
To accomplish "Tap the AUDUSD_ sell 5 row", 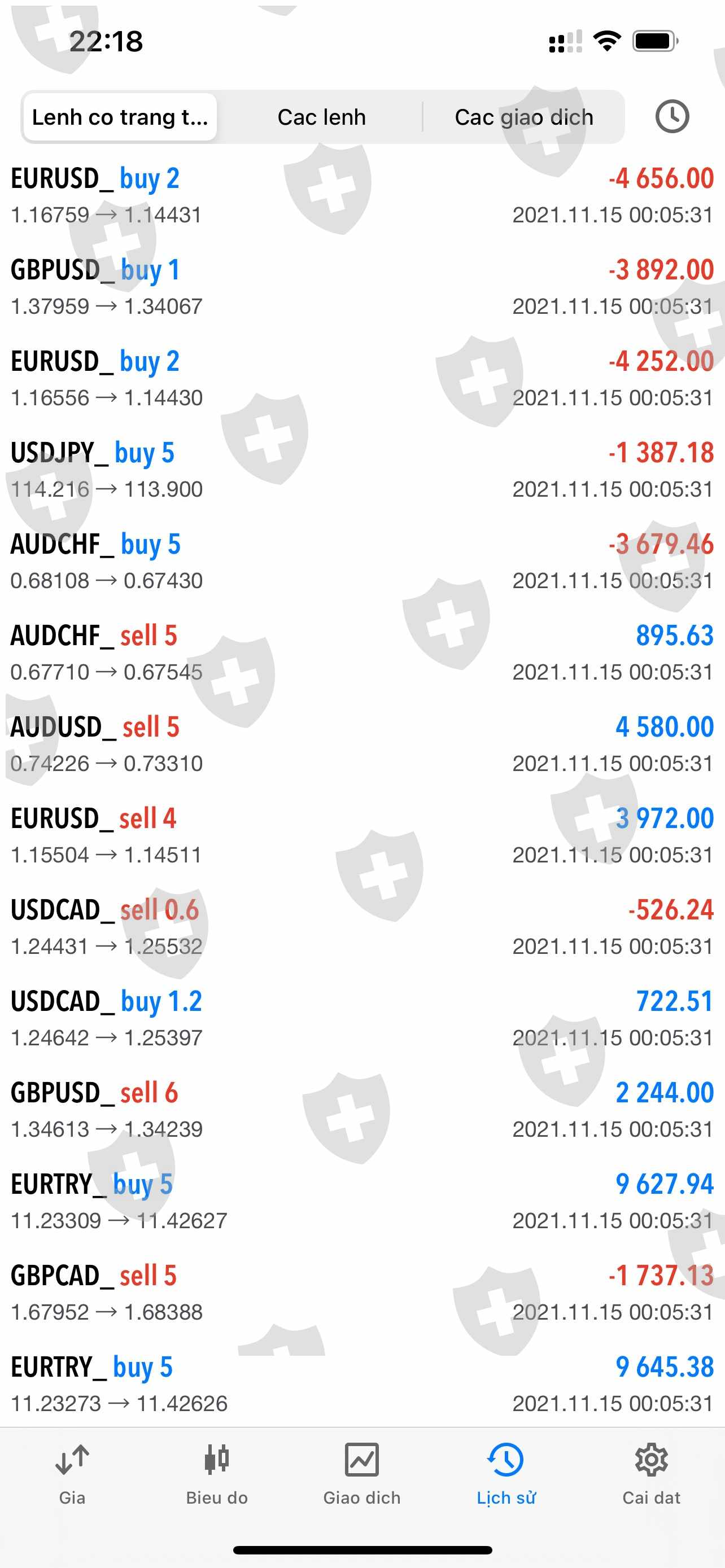I will click(x=362, y=744).
